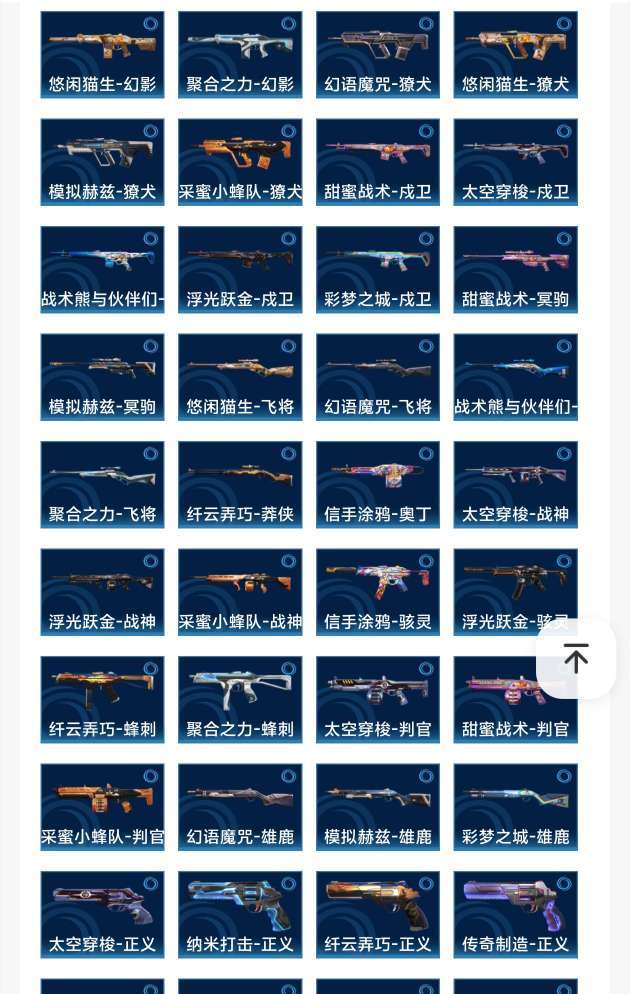View the 信手涂鸦-奥丁 skin
Image resolution: width=630 pixels, height=994 pixels.
tap(378, 485)
